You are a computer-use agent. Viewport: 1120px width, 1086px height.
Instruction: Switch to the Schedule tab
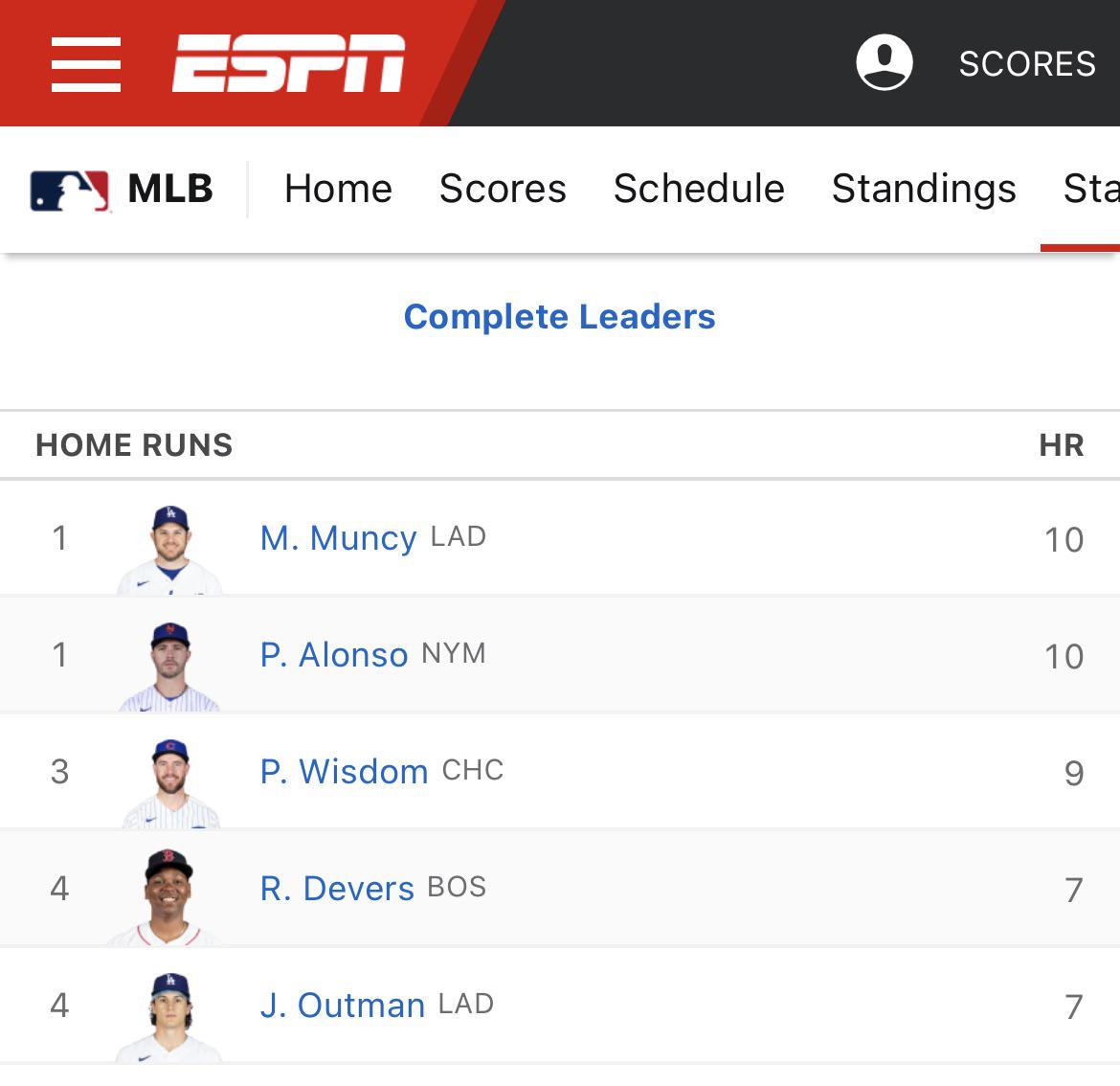tap(699, 189)
